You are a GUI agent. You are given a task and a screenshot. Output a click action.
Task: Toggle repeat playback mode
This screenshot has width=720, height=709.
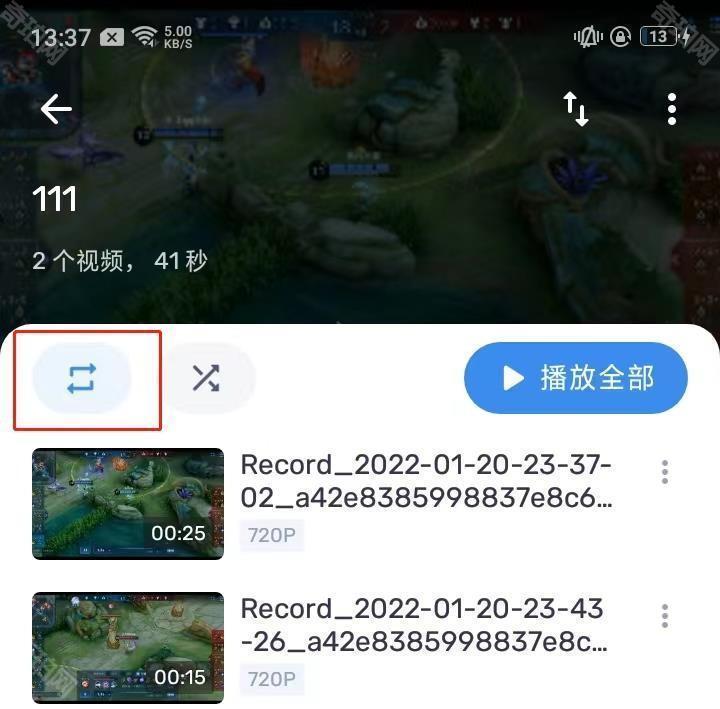(x=82, y=378)
